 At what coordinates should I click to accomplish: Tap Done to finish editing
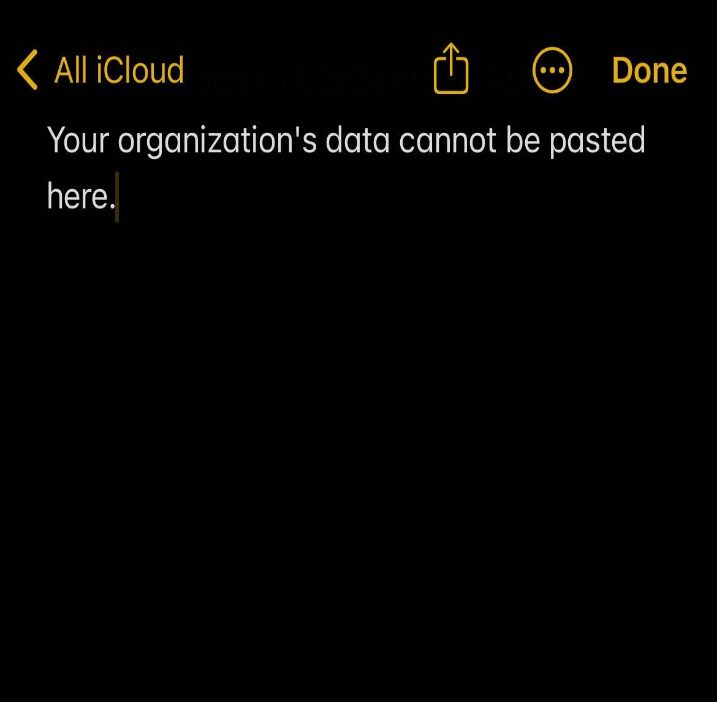[649, 71]
